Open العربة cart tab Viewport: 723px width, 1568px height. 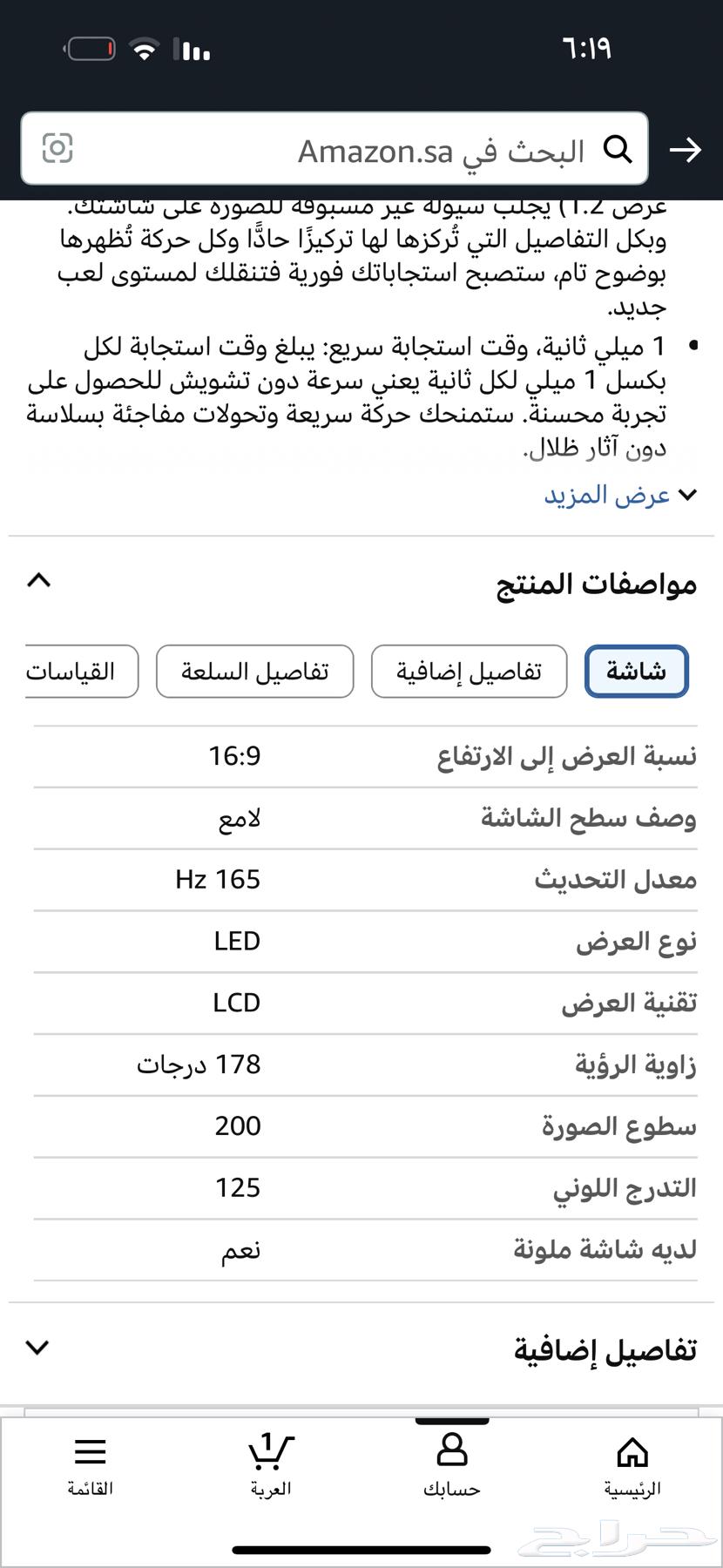pyautogui.click(x=271, y=1465)
